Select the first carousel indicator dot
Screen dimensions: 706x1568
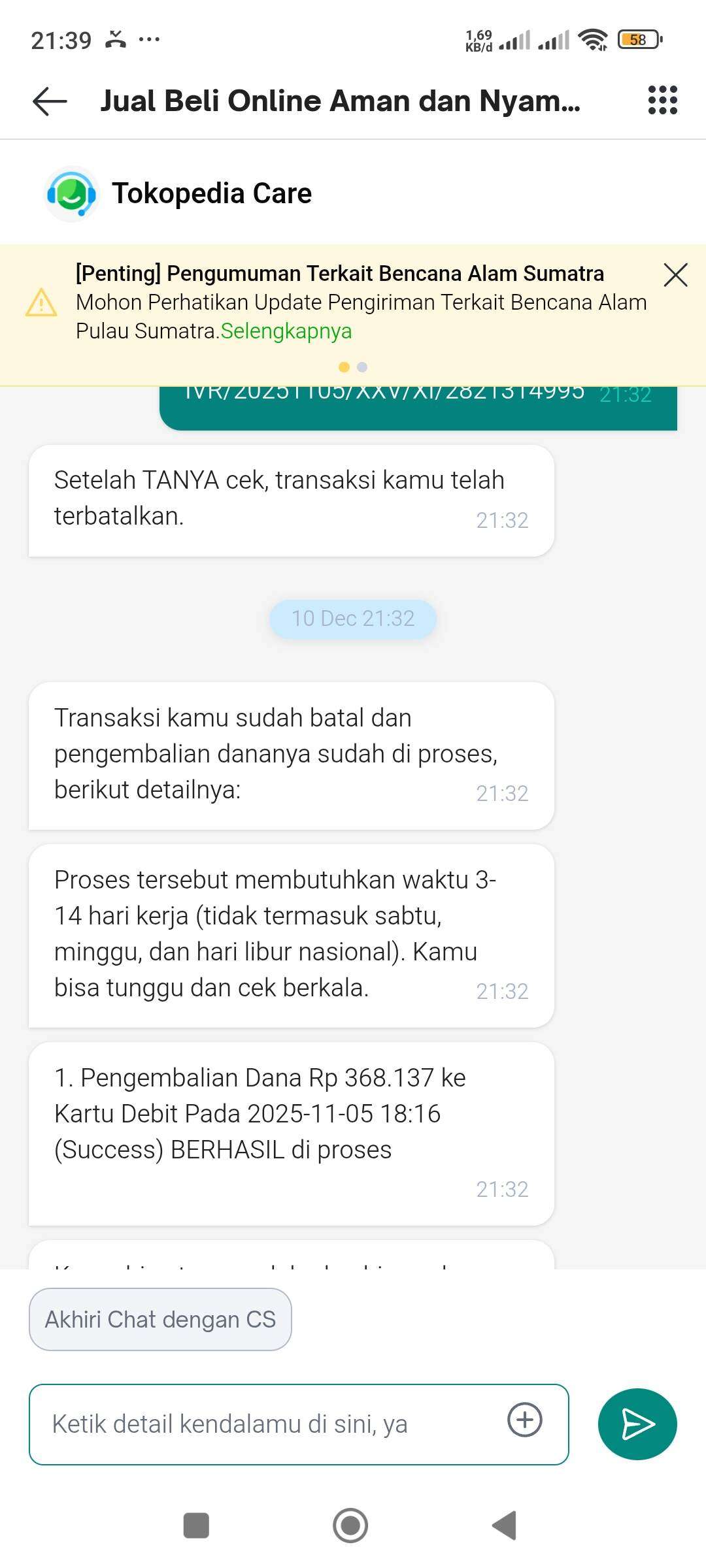click(344, 367)
